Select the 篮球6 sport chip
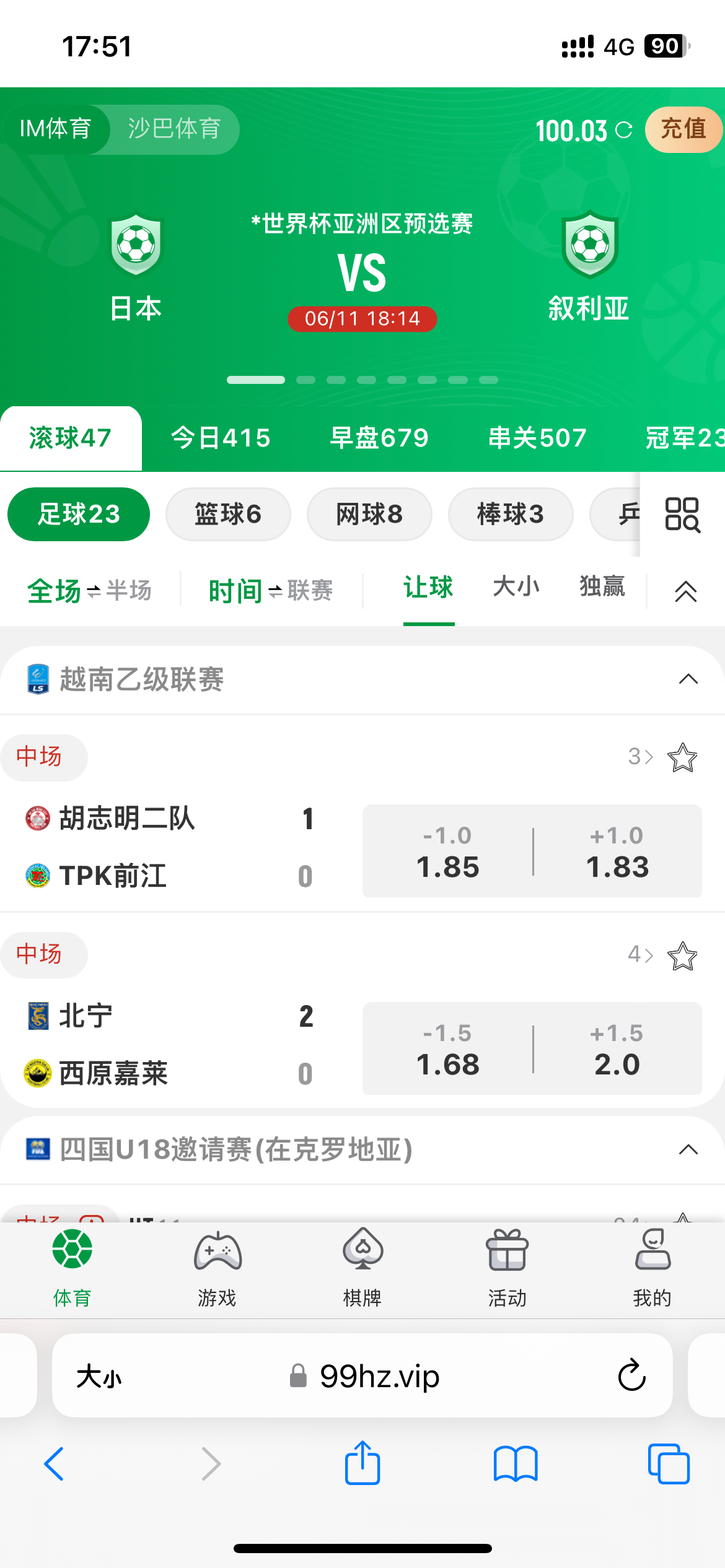This screenshot has height=1568, width=725. 228,514
